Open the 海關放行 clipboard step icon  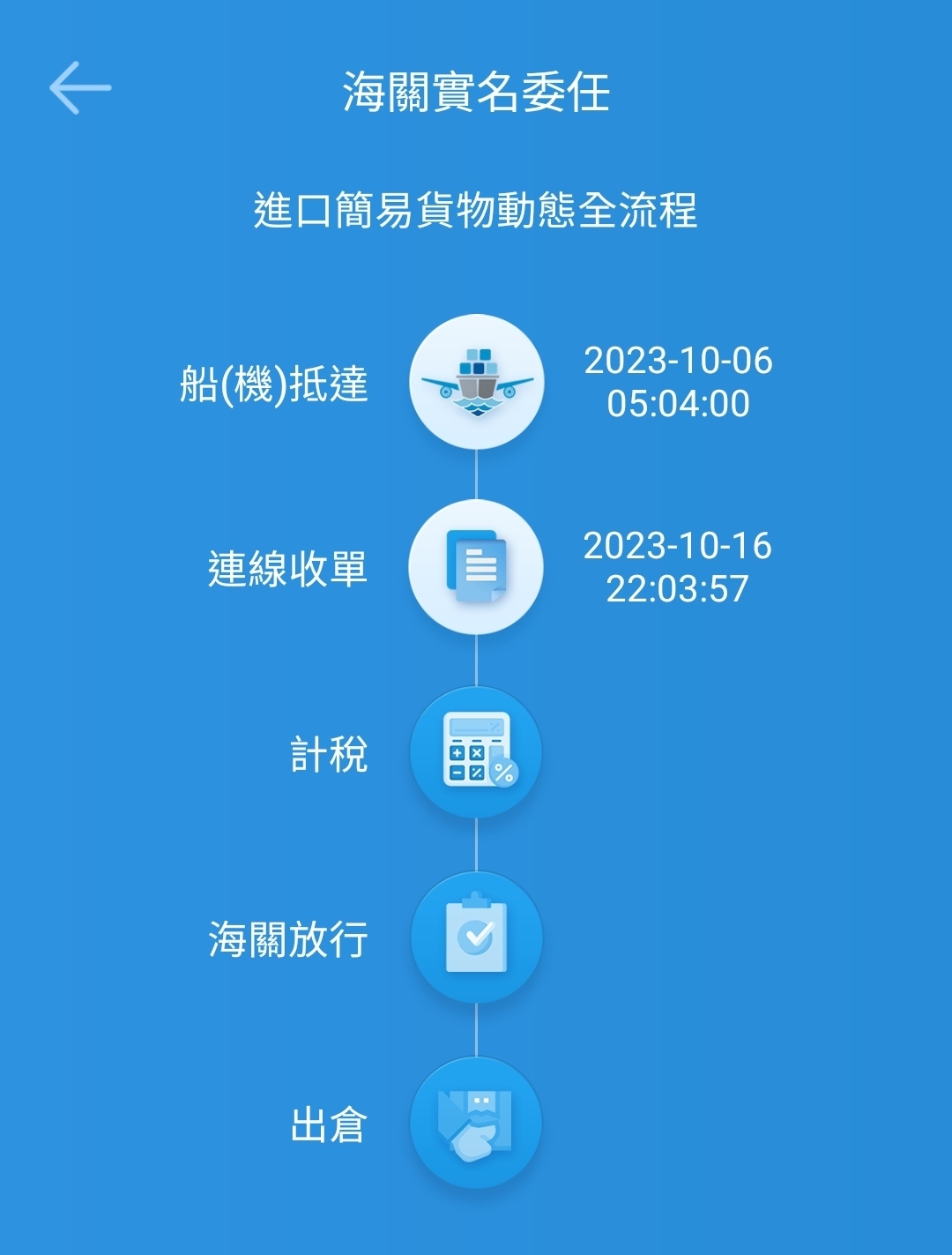(476, 938)
